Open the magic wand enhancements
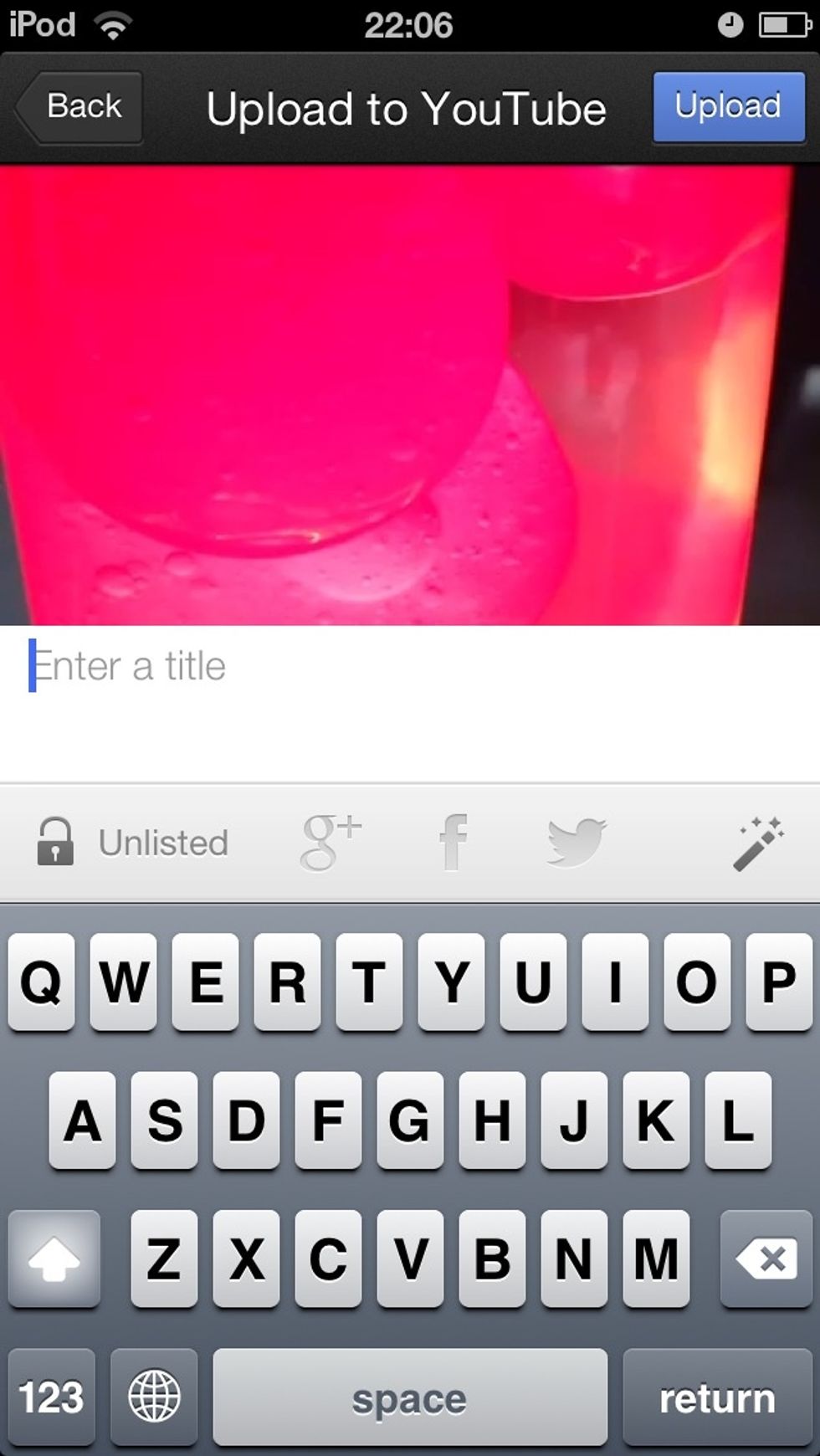Screen dimensions: 820x1456 (758, 843)
